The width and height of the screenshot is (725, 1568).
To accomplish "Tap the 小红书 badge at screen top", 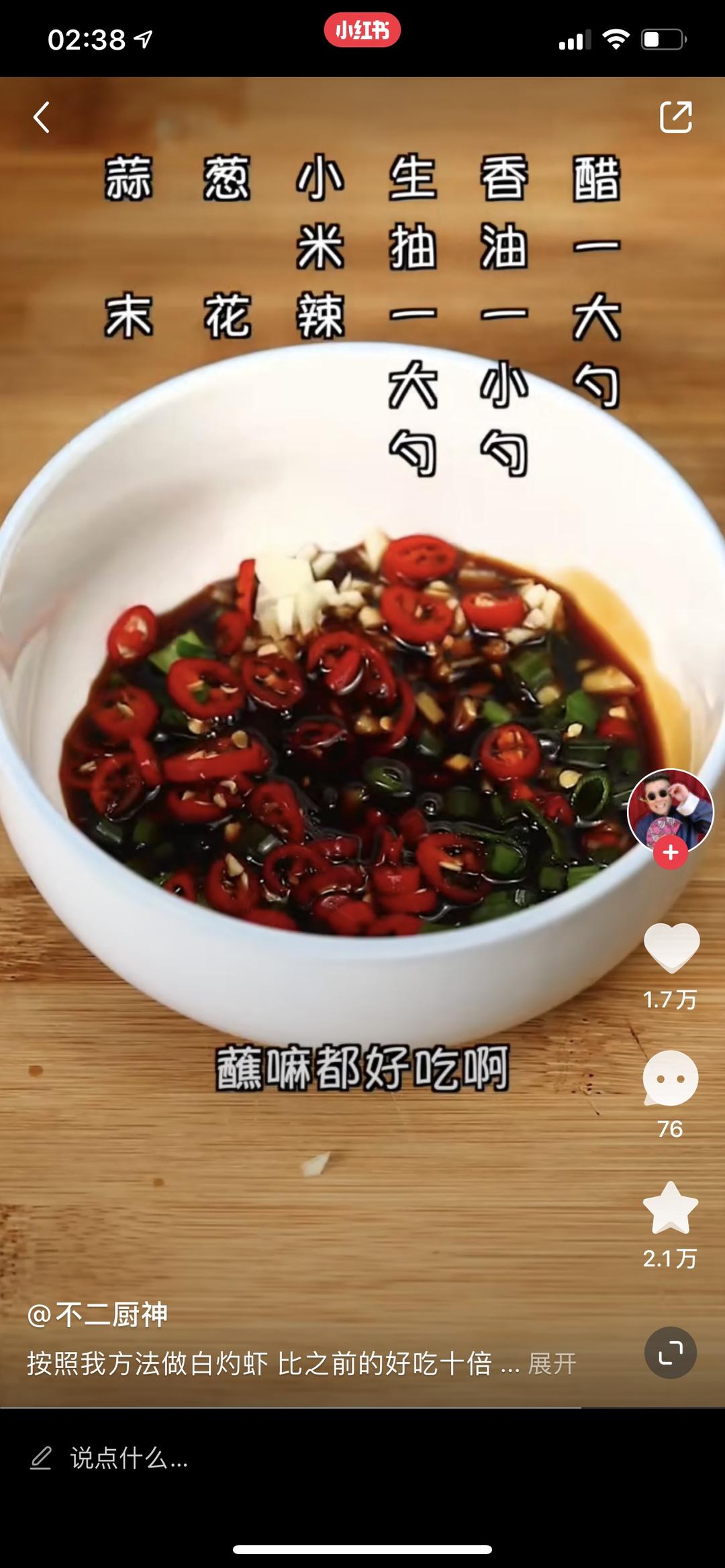I will [x=362, y=30].
